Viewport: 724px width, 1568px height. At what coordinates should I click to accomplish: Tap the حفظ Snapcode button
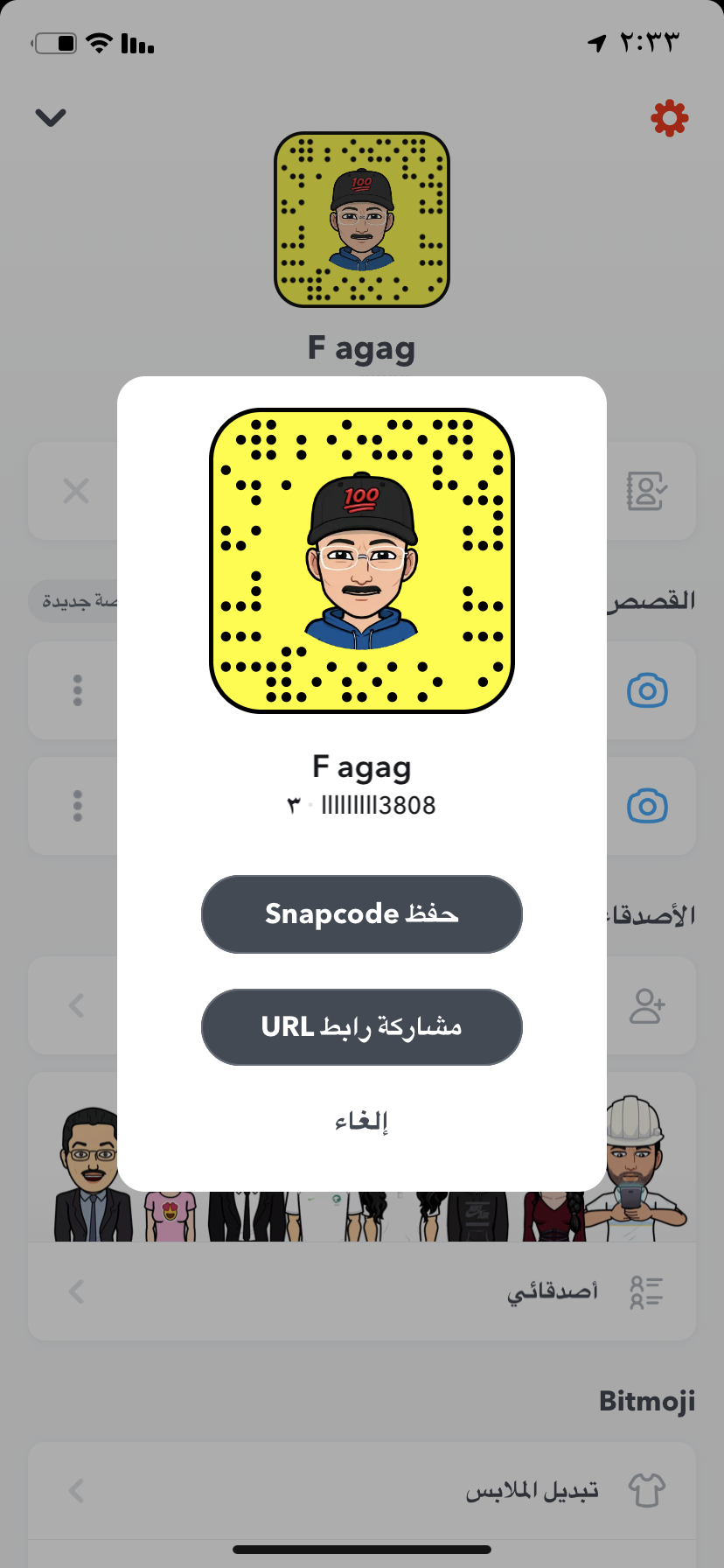click(361, 913)
